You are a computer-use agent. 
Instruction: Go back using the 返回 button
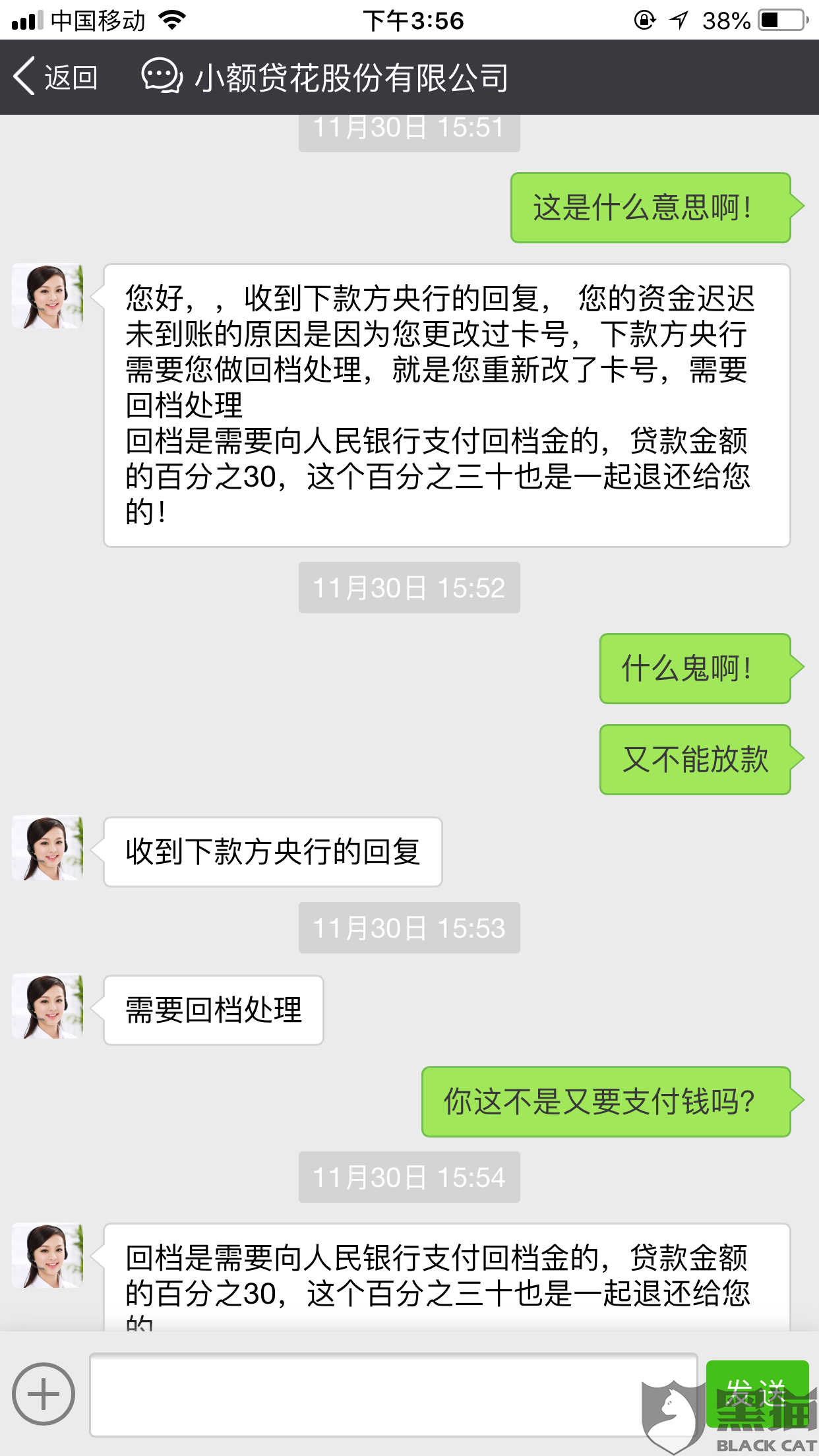coord(56,77)
